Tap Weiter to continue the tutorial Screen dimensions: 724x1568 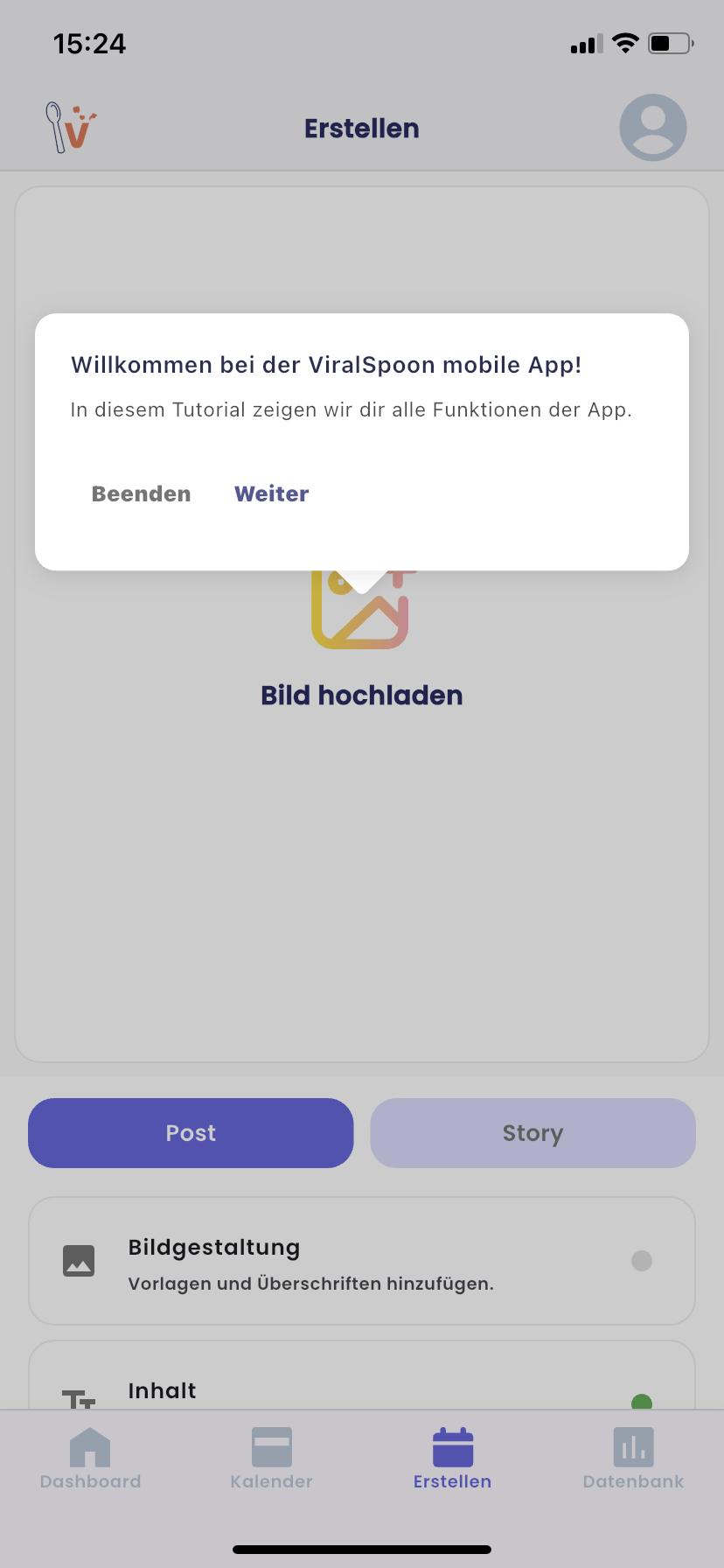[x=271, y=494]
